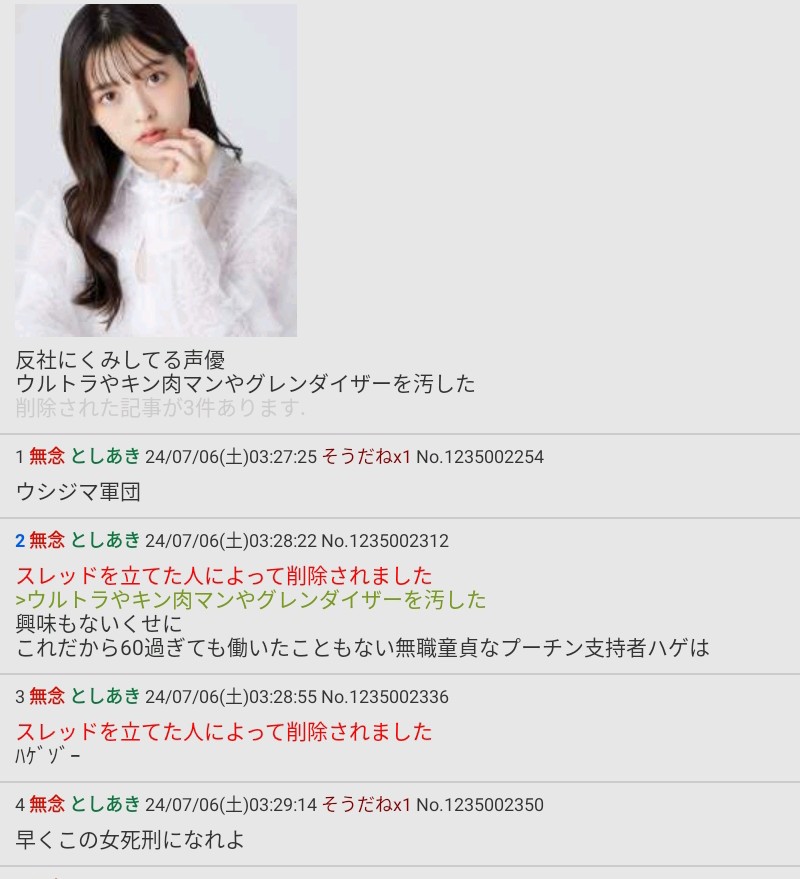Tap そうだねx1 on reply number 4

coord(366,805)
